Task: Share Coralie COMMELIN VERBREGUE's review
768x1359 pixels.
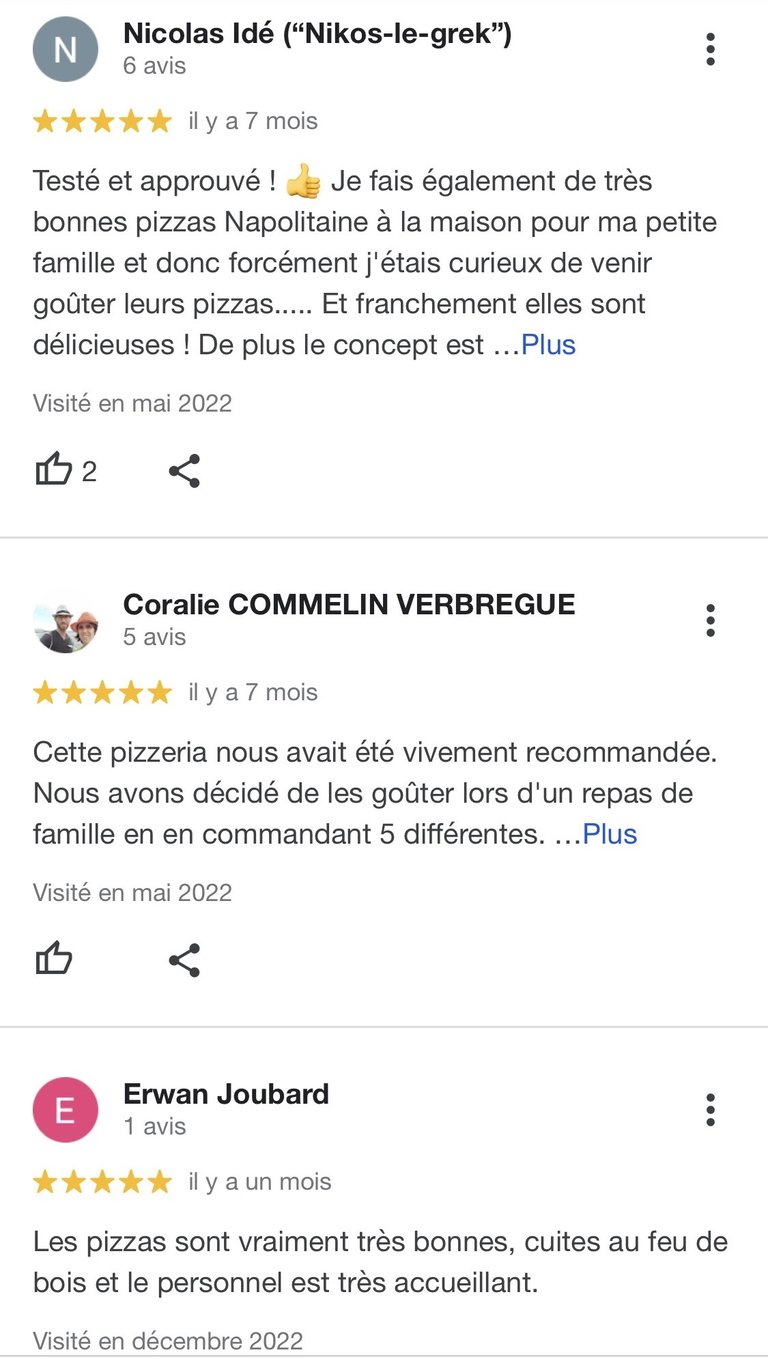Action: click(x=184, y=960)
